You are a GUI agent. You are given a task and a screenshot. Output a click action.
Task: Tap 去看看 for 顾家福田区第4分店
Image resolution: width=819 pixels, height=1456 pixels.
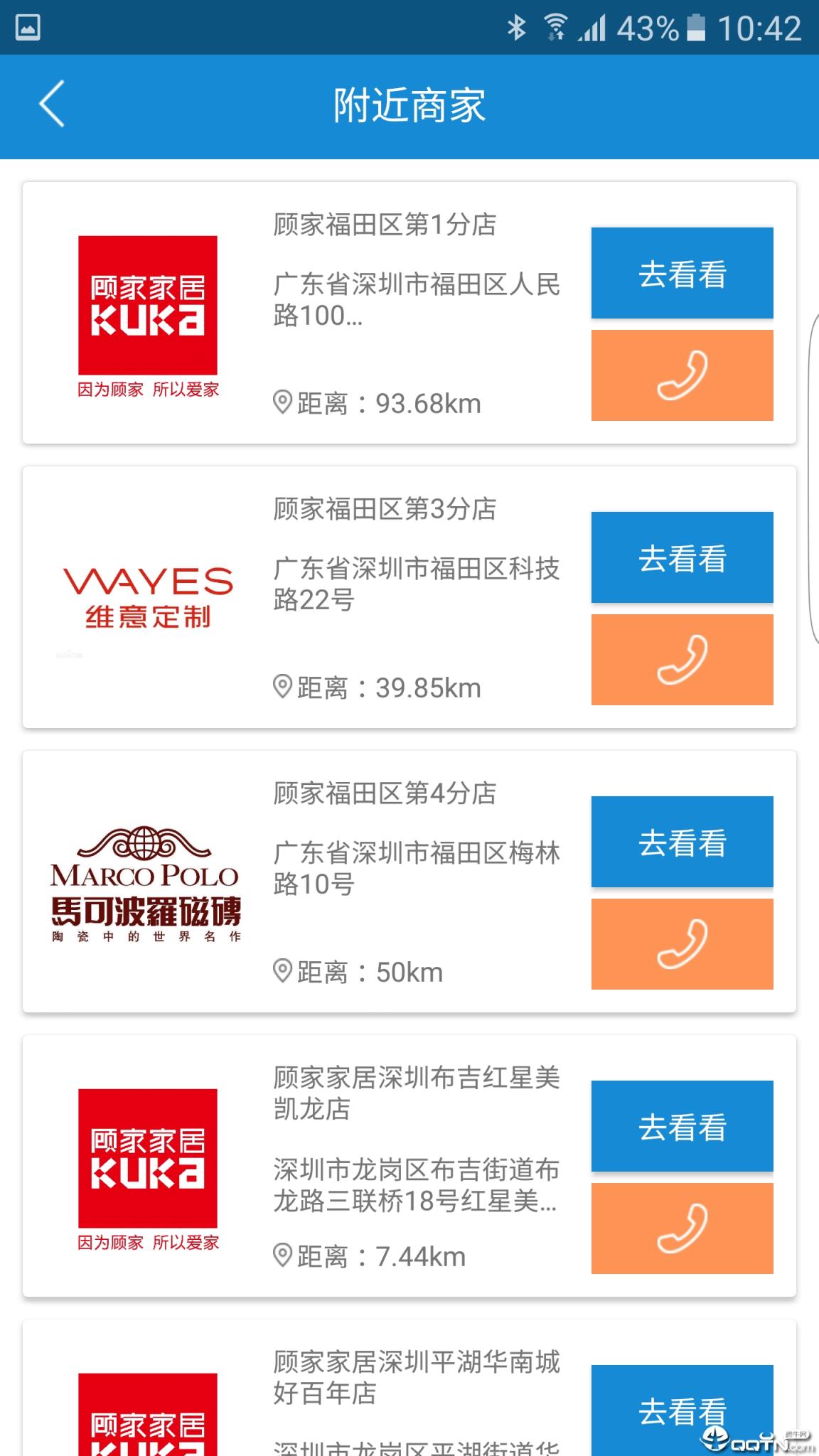(682, 842)
